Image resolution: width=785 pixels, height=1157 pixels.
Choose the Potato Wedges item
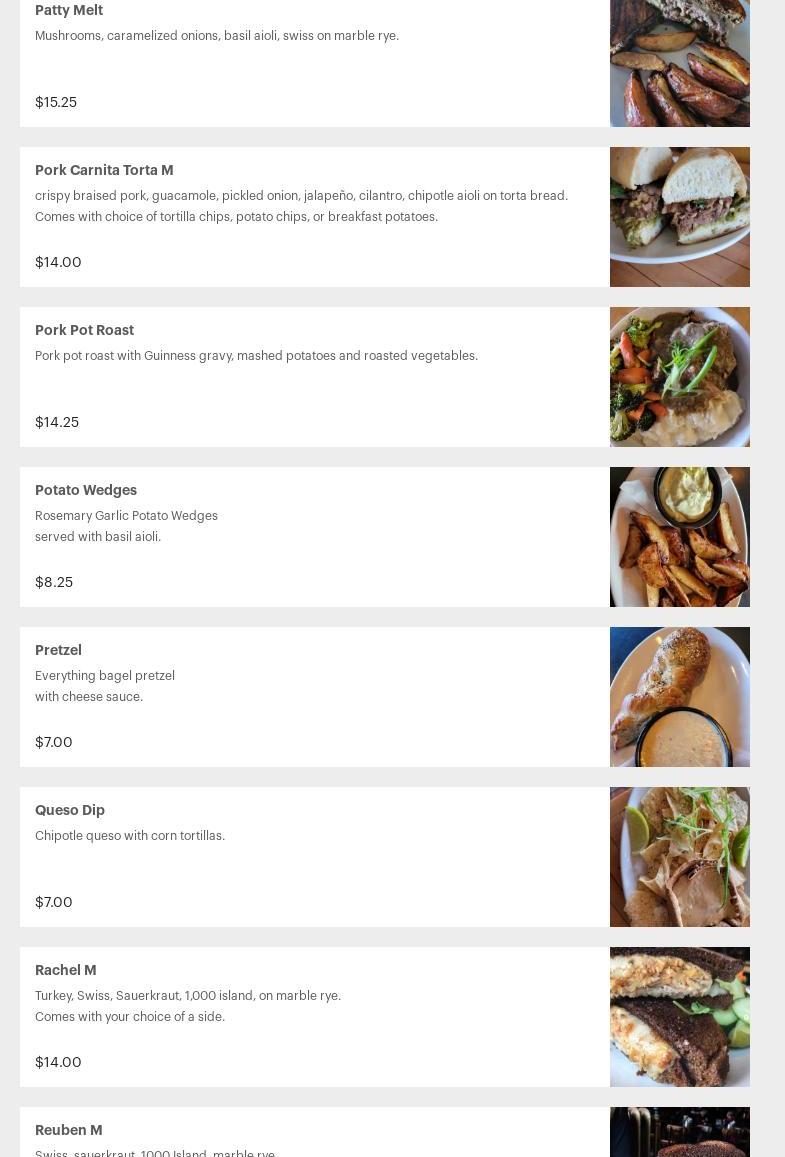click(x=86, y=490)
